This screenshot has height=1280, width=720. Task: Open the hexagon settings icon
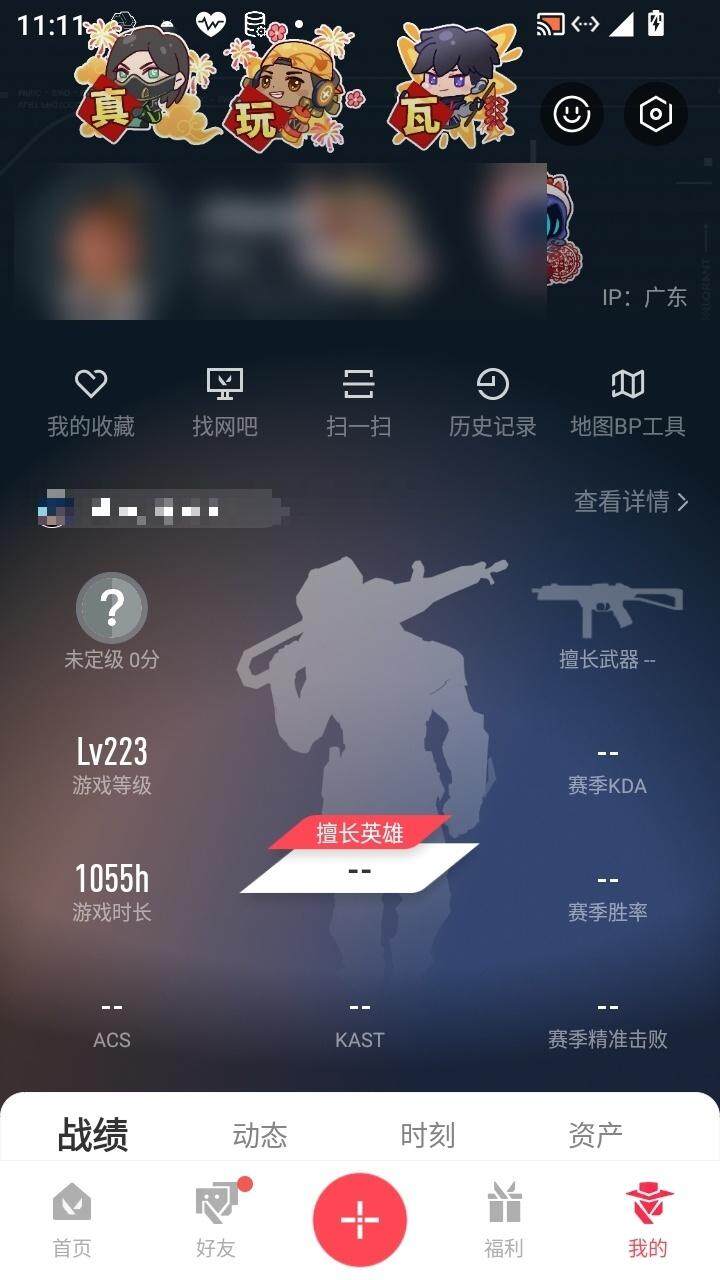[655, 114]
